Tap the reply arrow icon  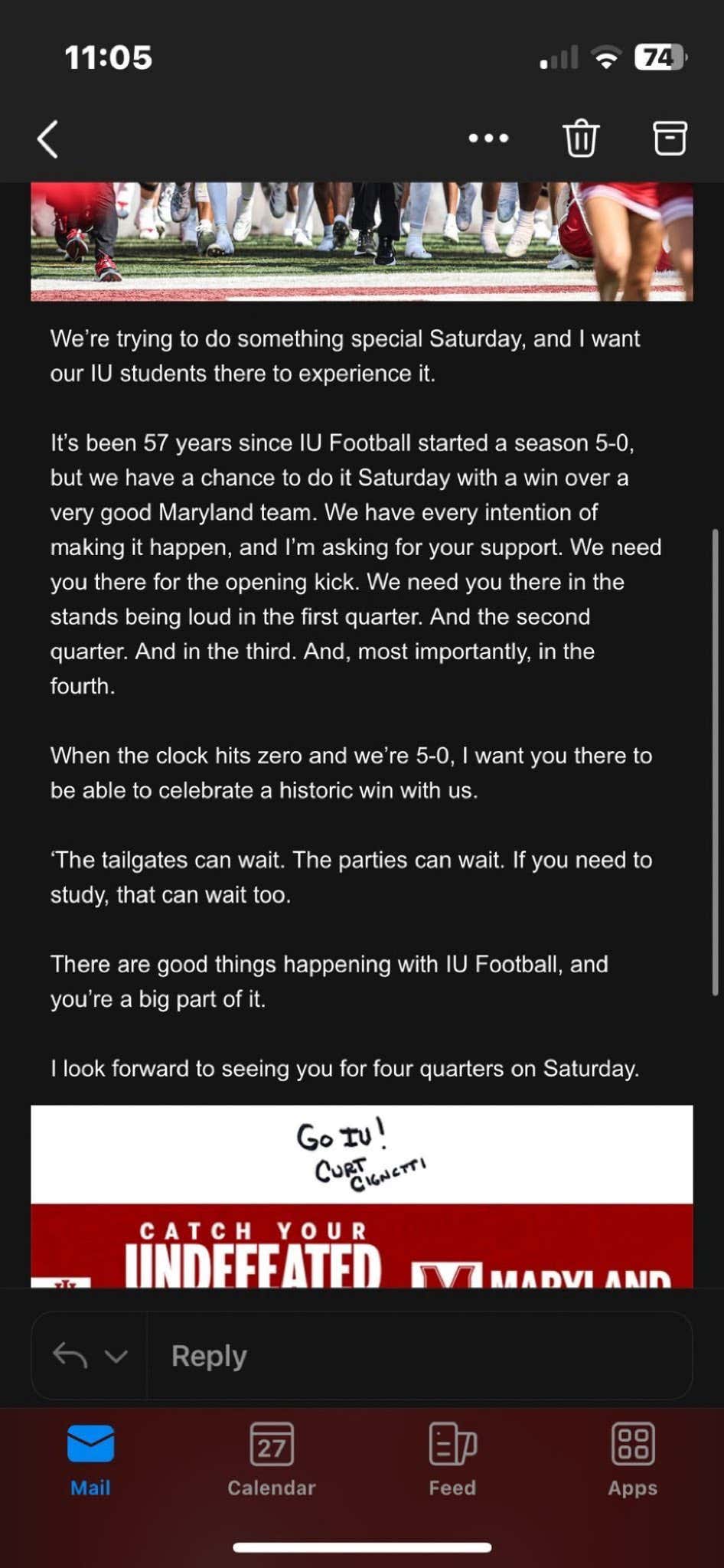tap(70, 1356)
